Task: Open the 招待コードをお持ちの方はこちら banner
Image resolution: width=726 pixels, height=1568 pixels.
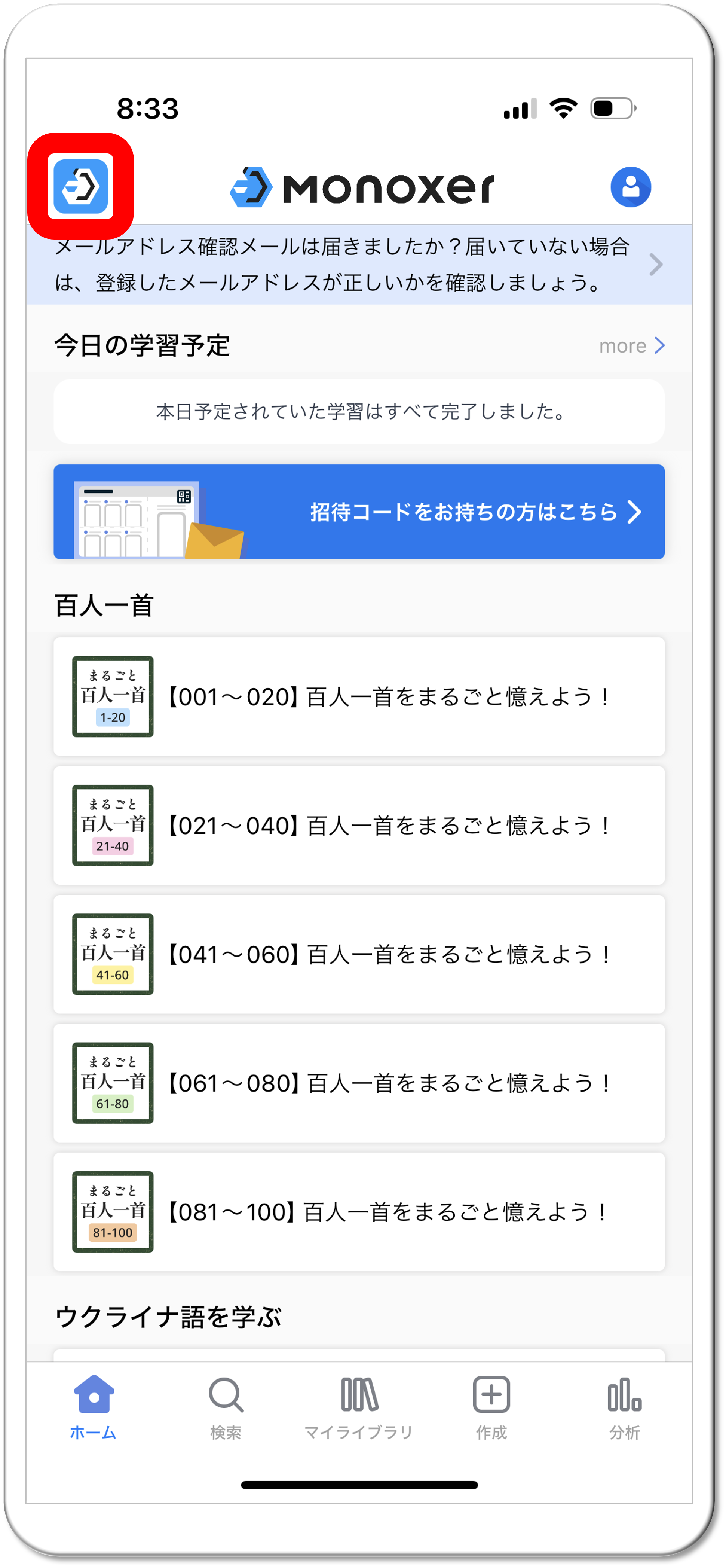Action: 358,511
